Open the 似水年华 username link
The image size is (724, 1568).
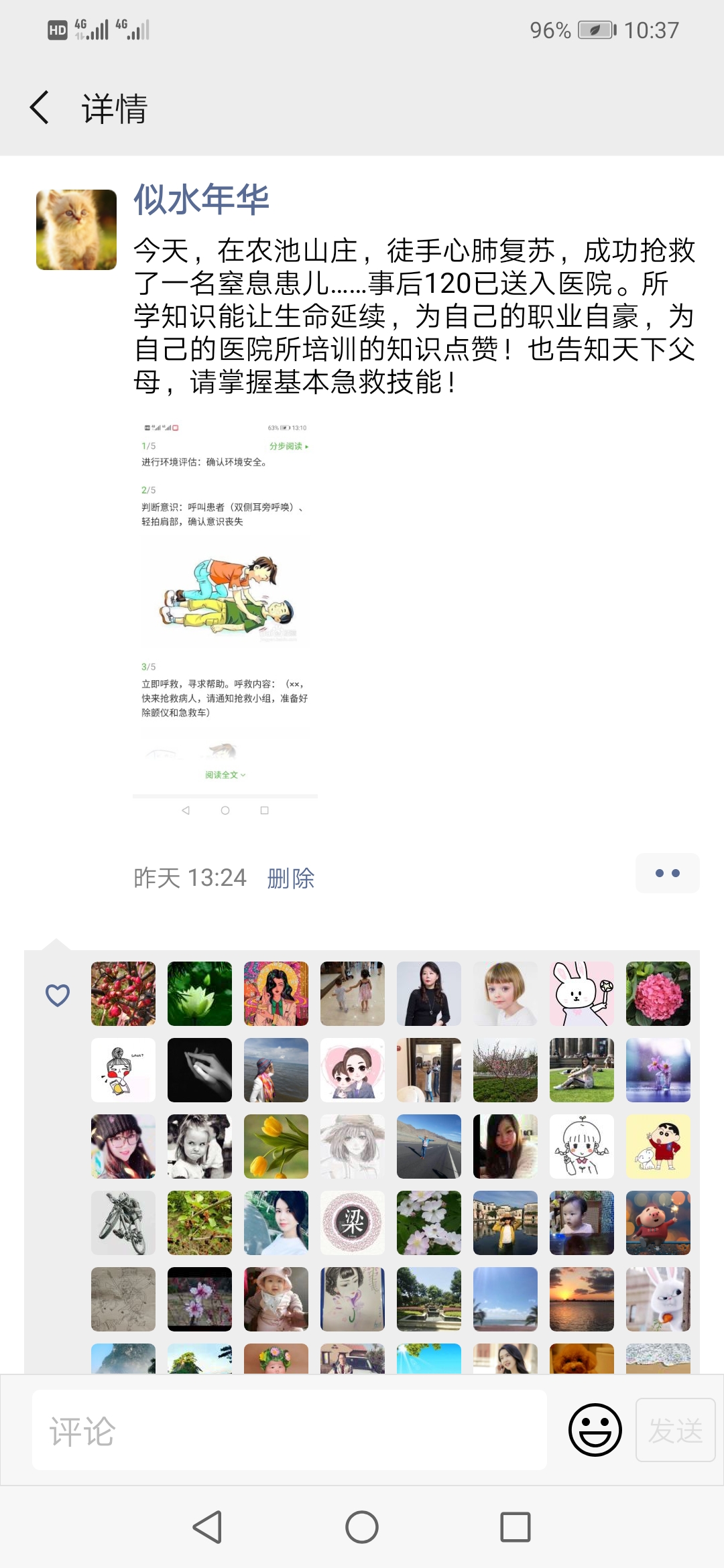click(201, 199)
